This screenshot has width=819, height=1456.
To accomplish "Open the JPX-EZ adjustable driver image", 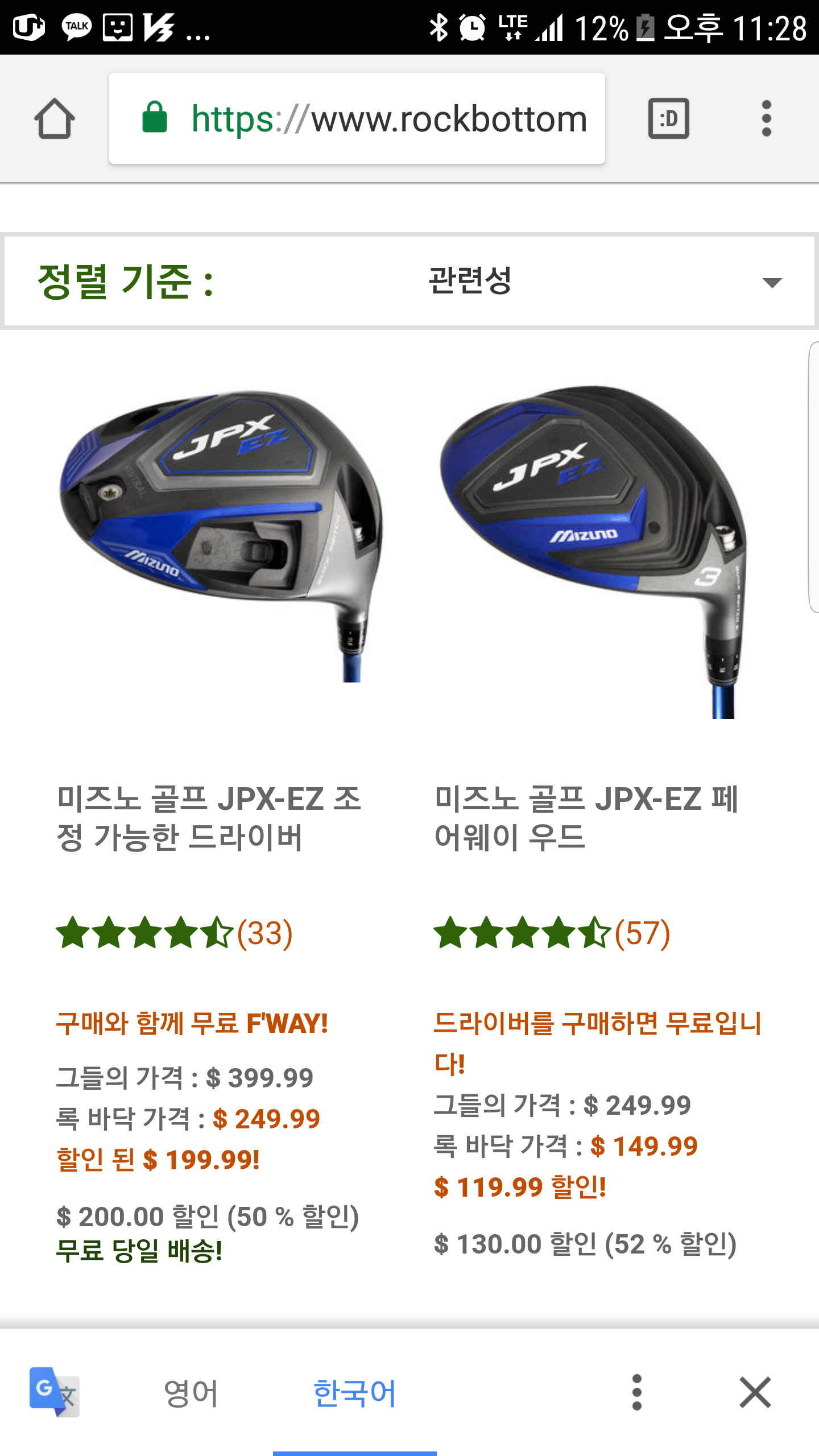I will pyautogui.click(x=222, y=535).
